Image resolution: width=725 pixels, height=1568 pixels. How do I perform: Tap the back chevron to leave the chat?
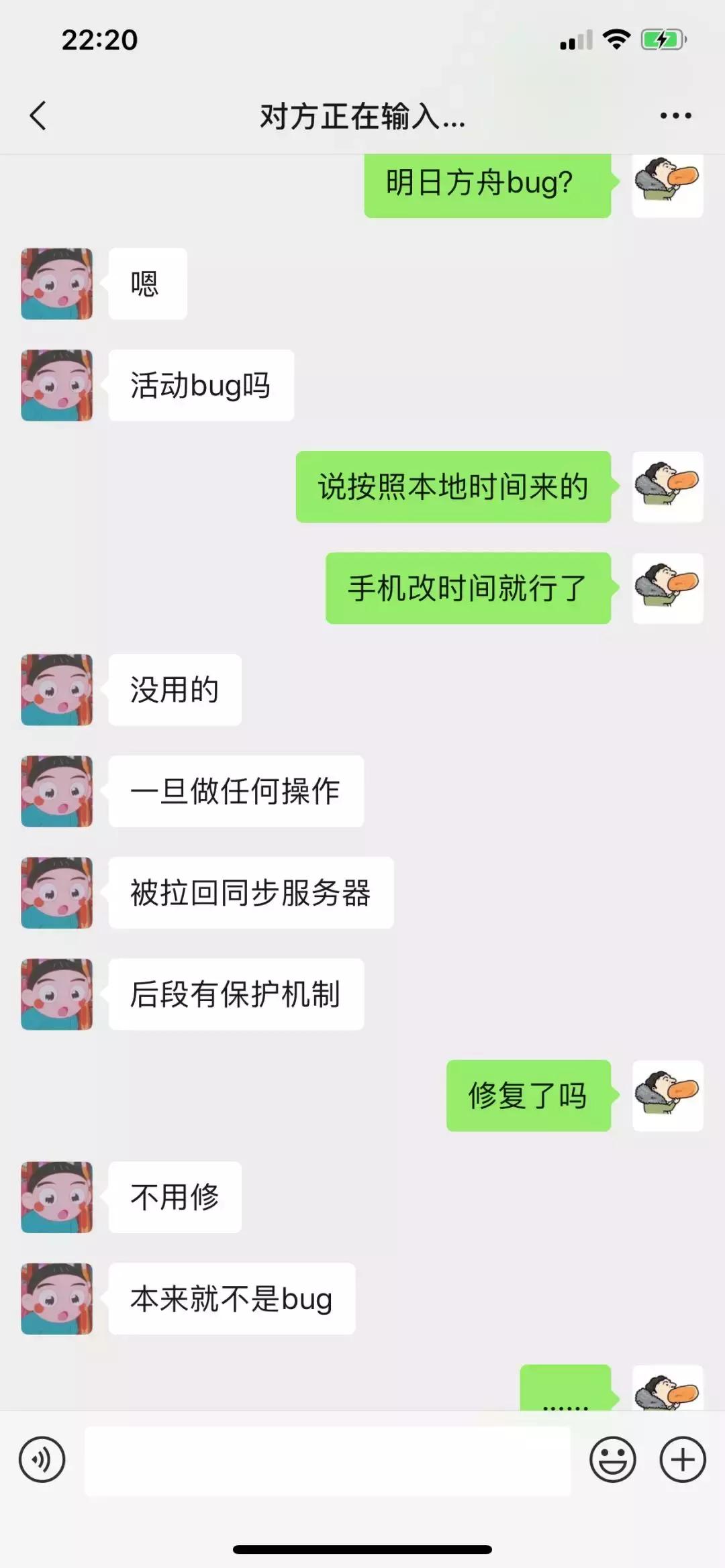(x=38, y=115)
